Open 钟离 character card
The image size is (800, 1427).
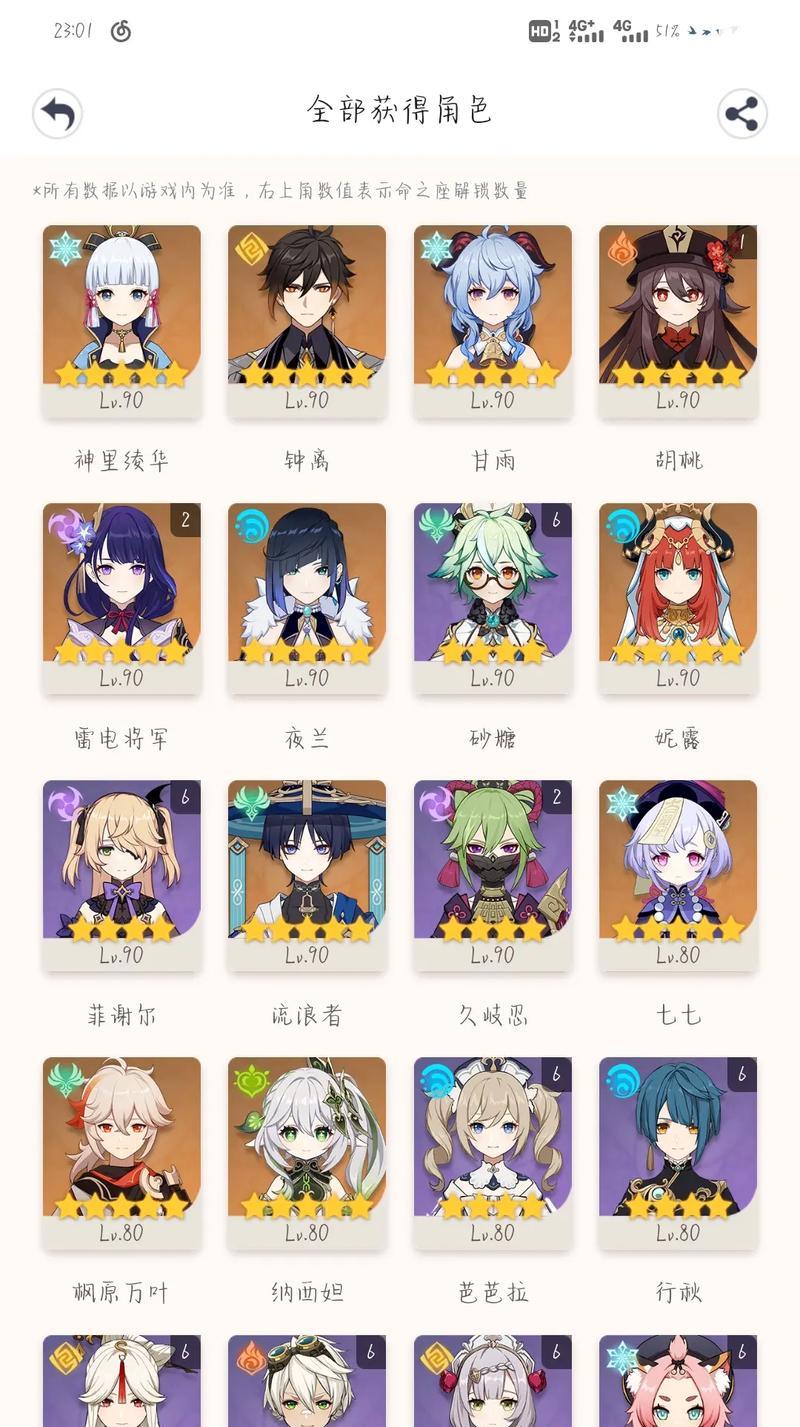(x=307, y=320)
